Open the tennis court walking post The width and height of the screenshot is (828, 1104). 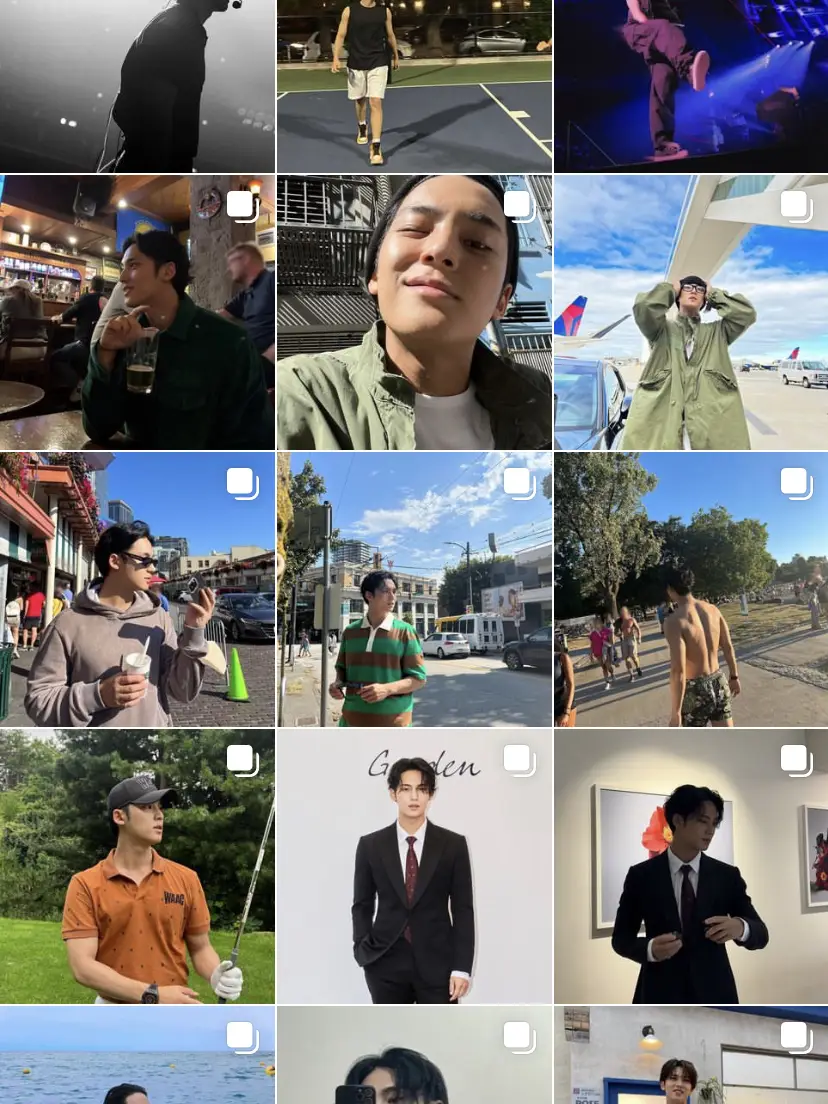[x=414, y=85]
